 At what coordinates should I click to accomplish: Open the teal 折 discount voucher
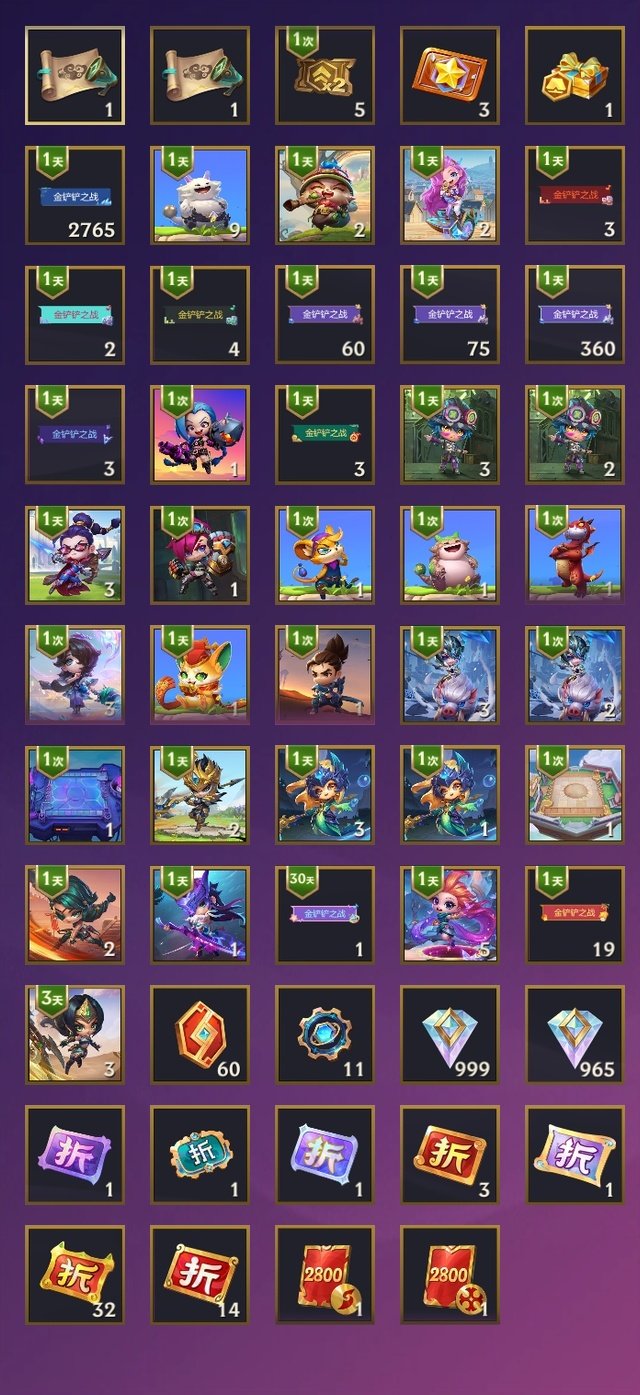(x=200, y=1155)
